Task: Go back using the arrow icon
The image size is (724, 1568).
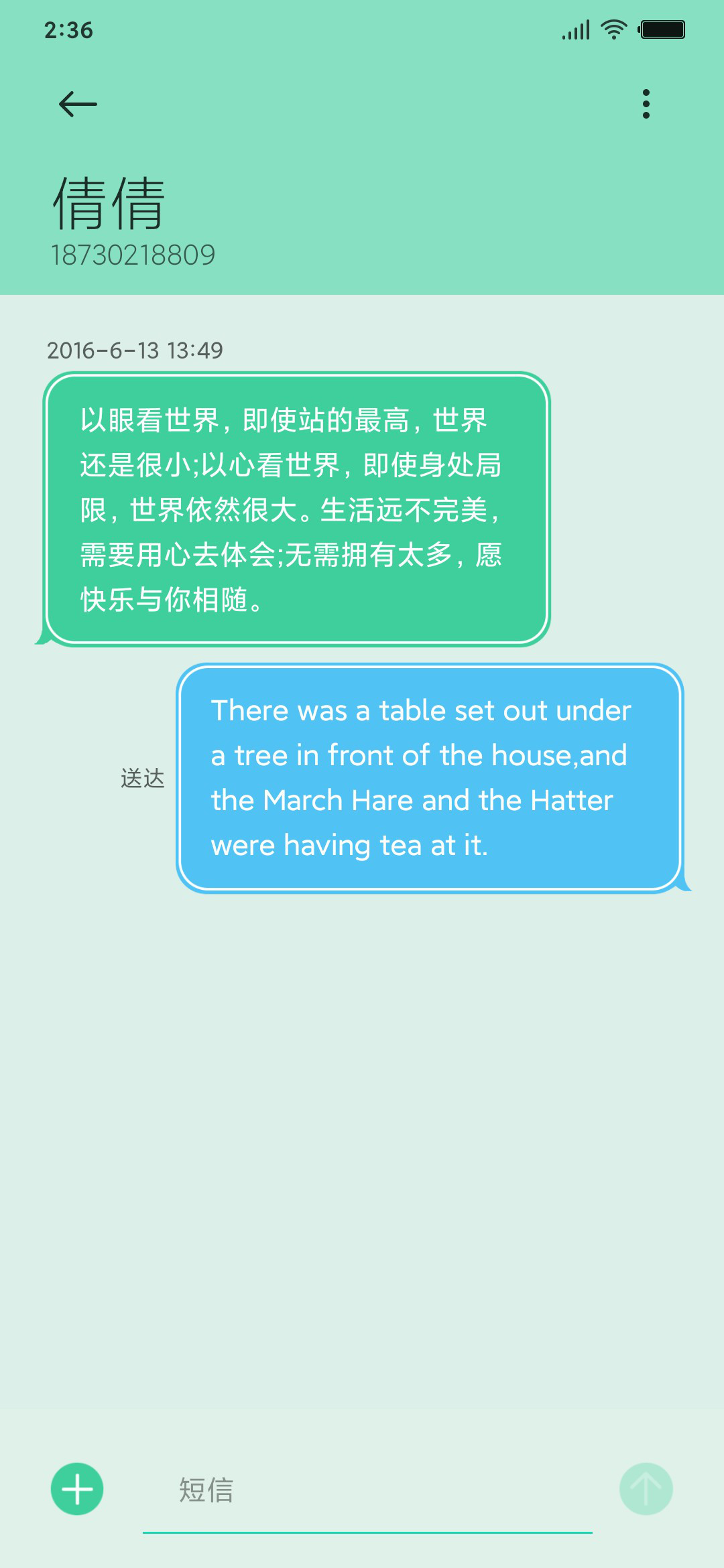Action: point(78,104)
